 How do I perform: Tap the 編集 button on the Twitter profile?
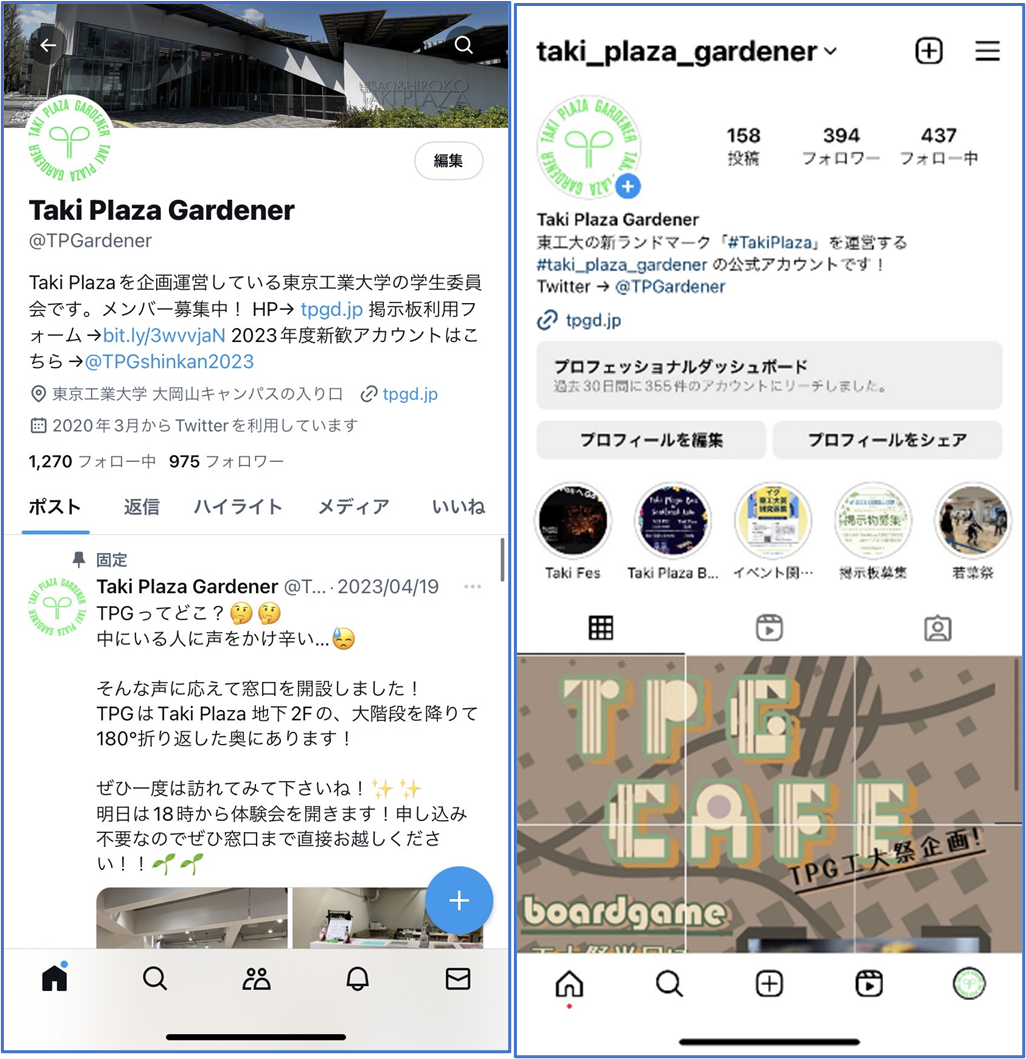(x=448, y=161)
